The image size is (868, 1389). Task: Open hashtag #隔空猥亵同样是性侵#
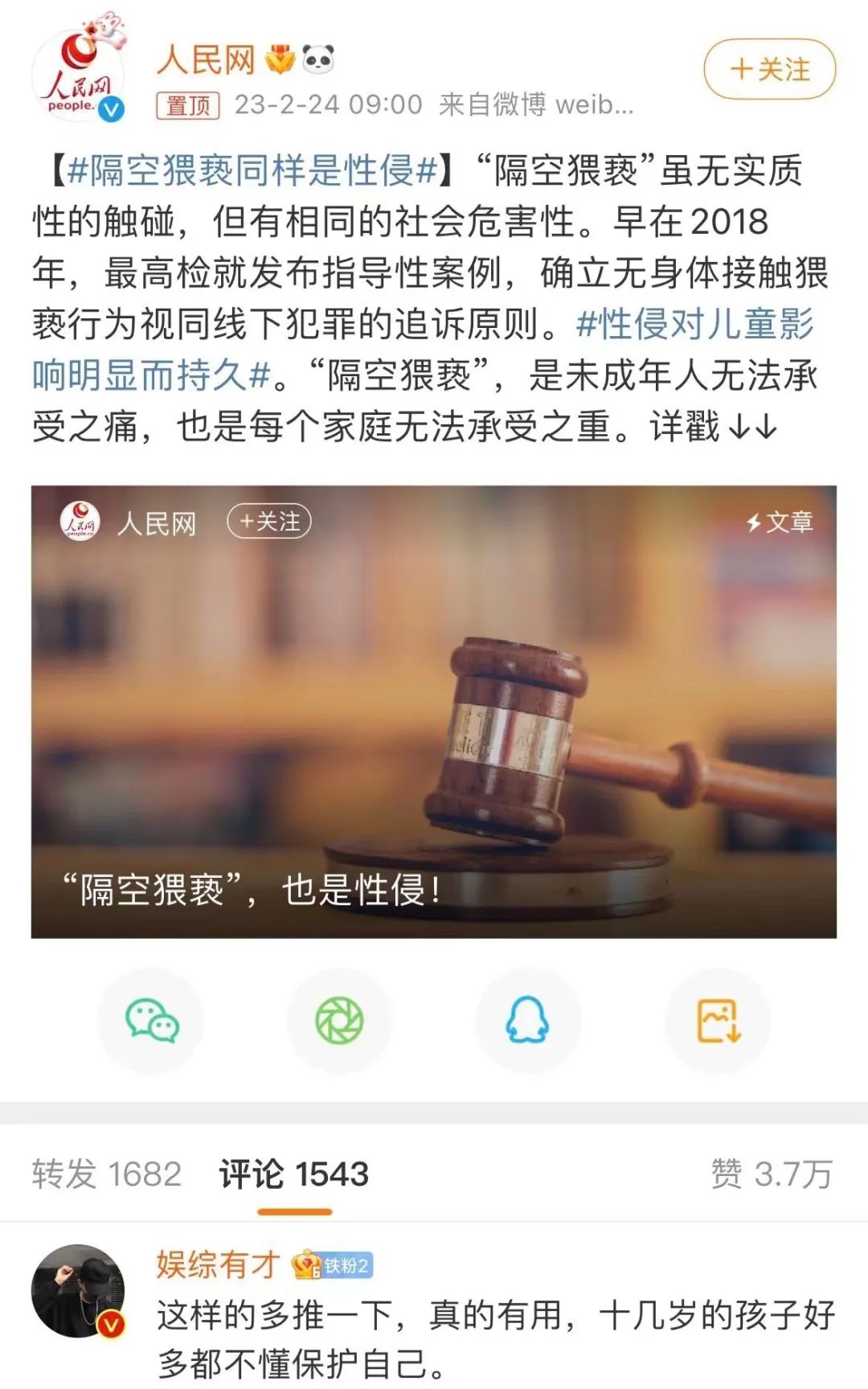[253, 171]
